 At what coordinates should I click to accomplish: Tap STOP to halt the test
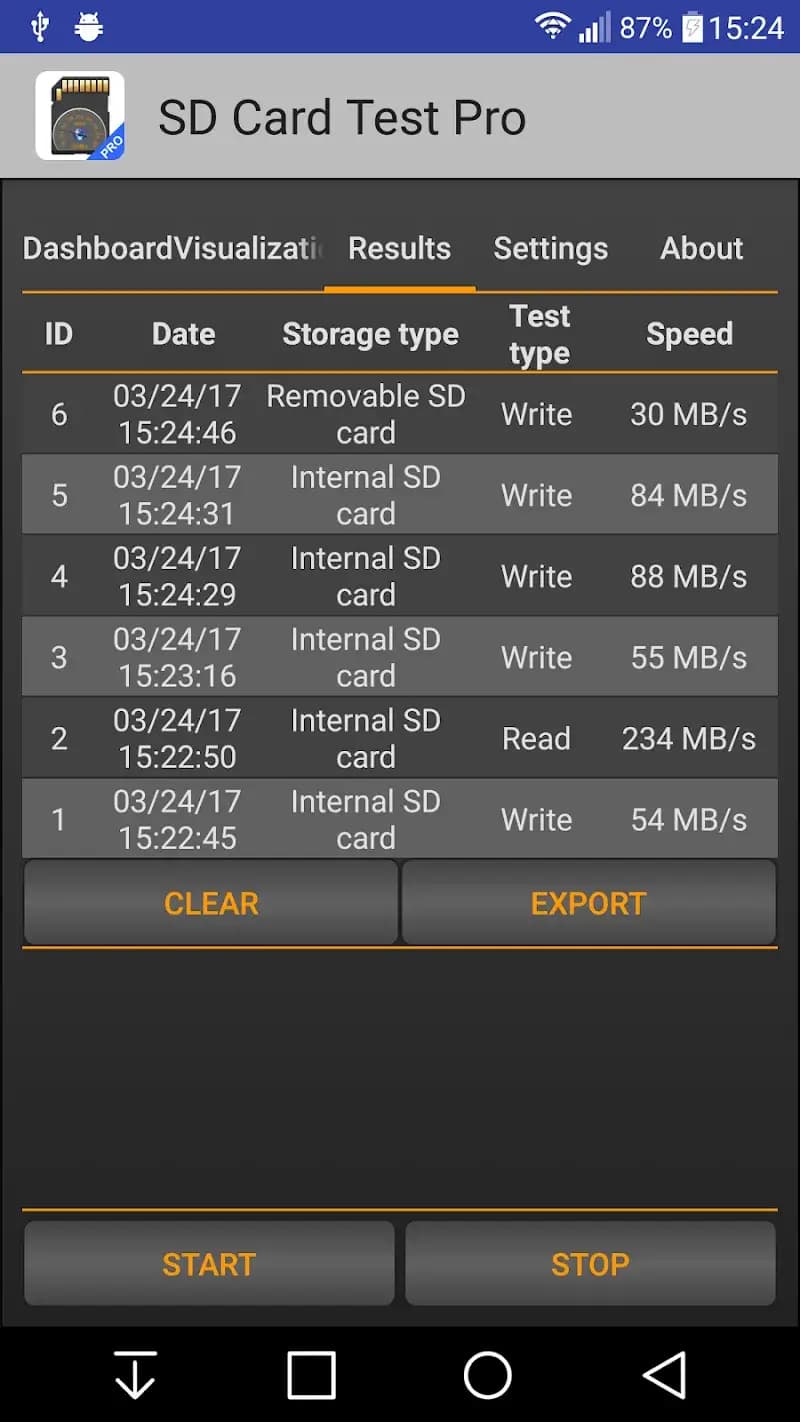(x=589, y=1263)
